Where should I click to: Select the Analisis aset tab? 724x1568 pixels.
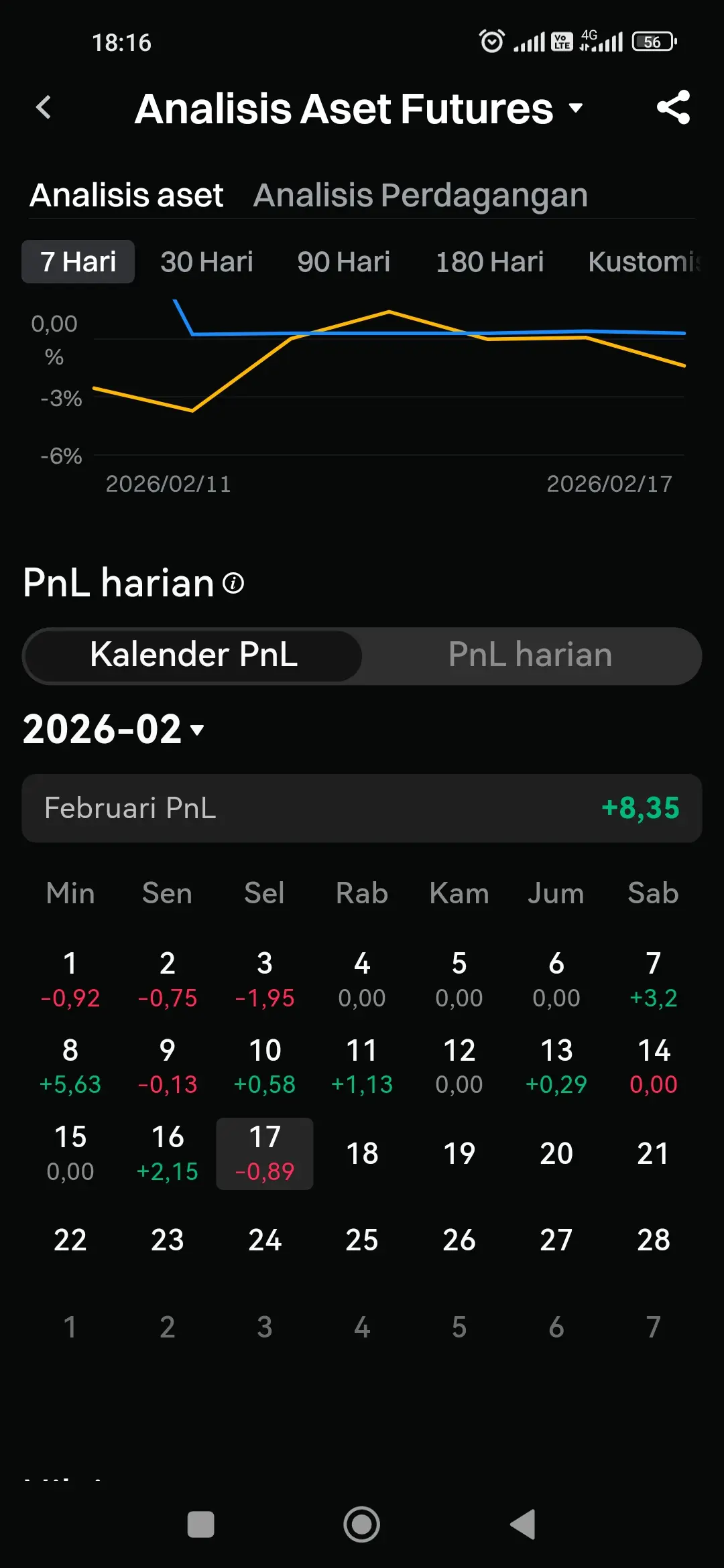point(126,195)
